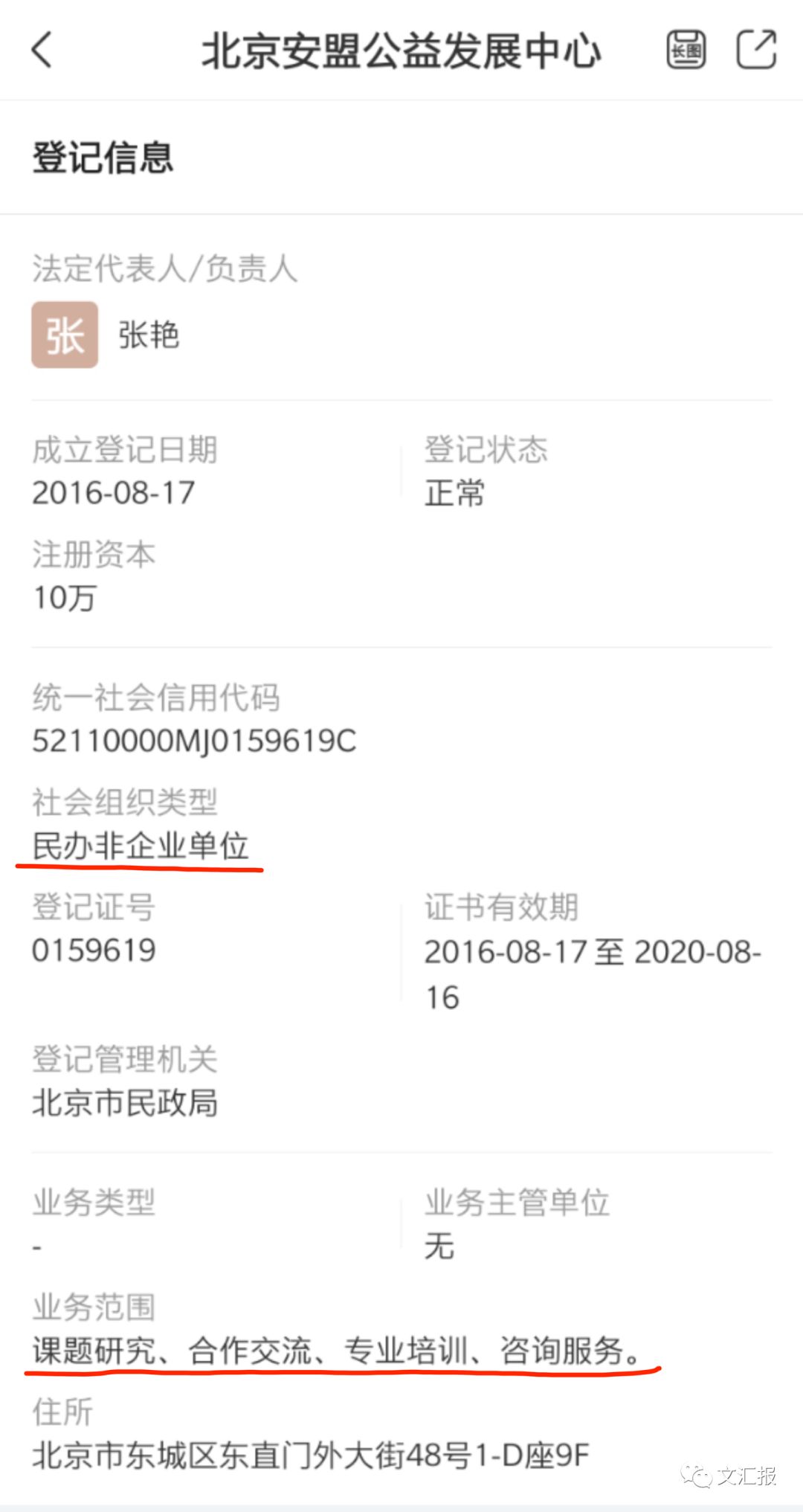The height and width of the screenshot is (1512, 803).
Task: Open legal representative 张艳's profile
Action: 148,335
